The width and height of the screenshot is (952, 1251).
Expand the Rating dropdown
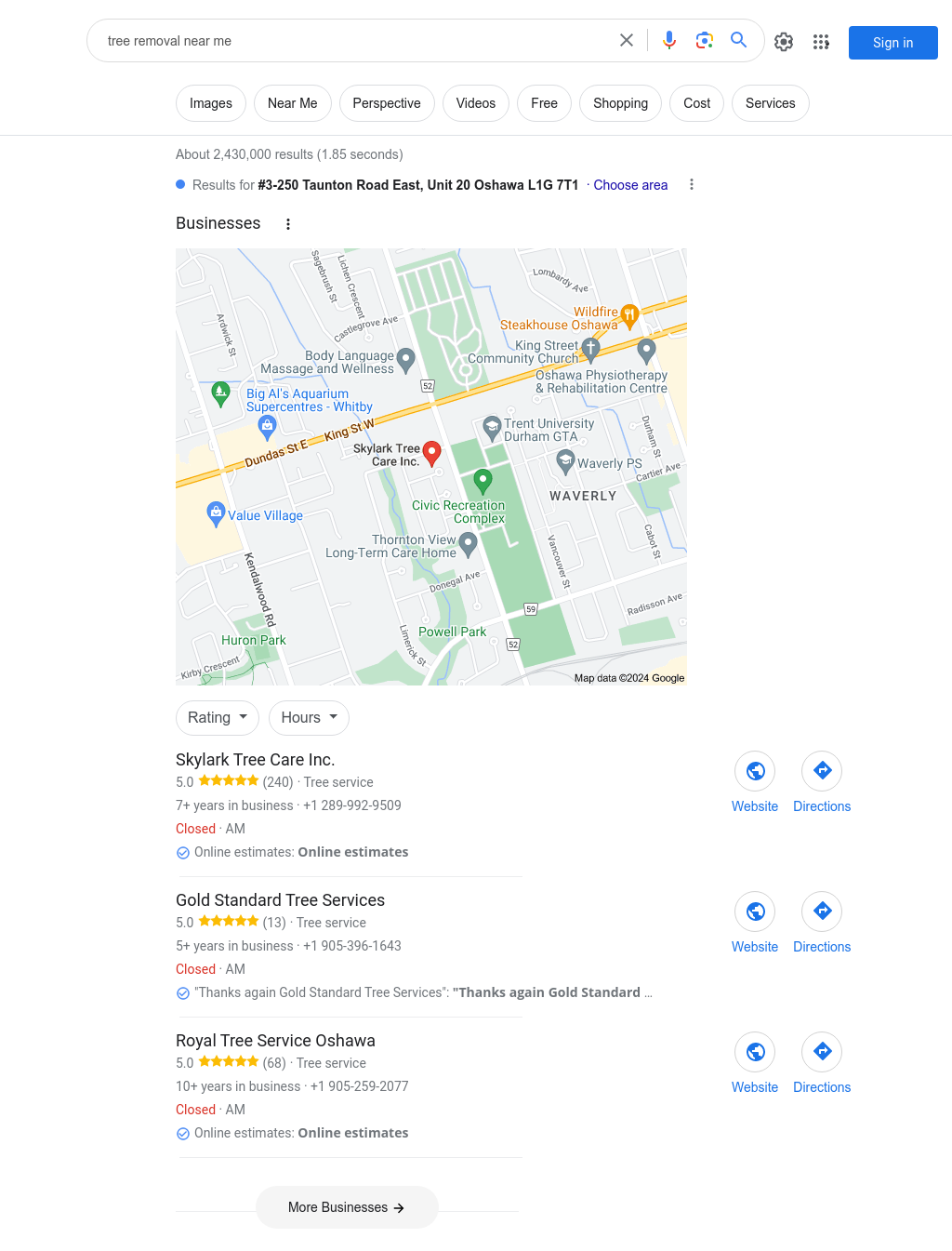tap(218, 718)
